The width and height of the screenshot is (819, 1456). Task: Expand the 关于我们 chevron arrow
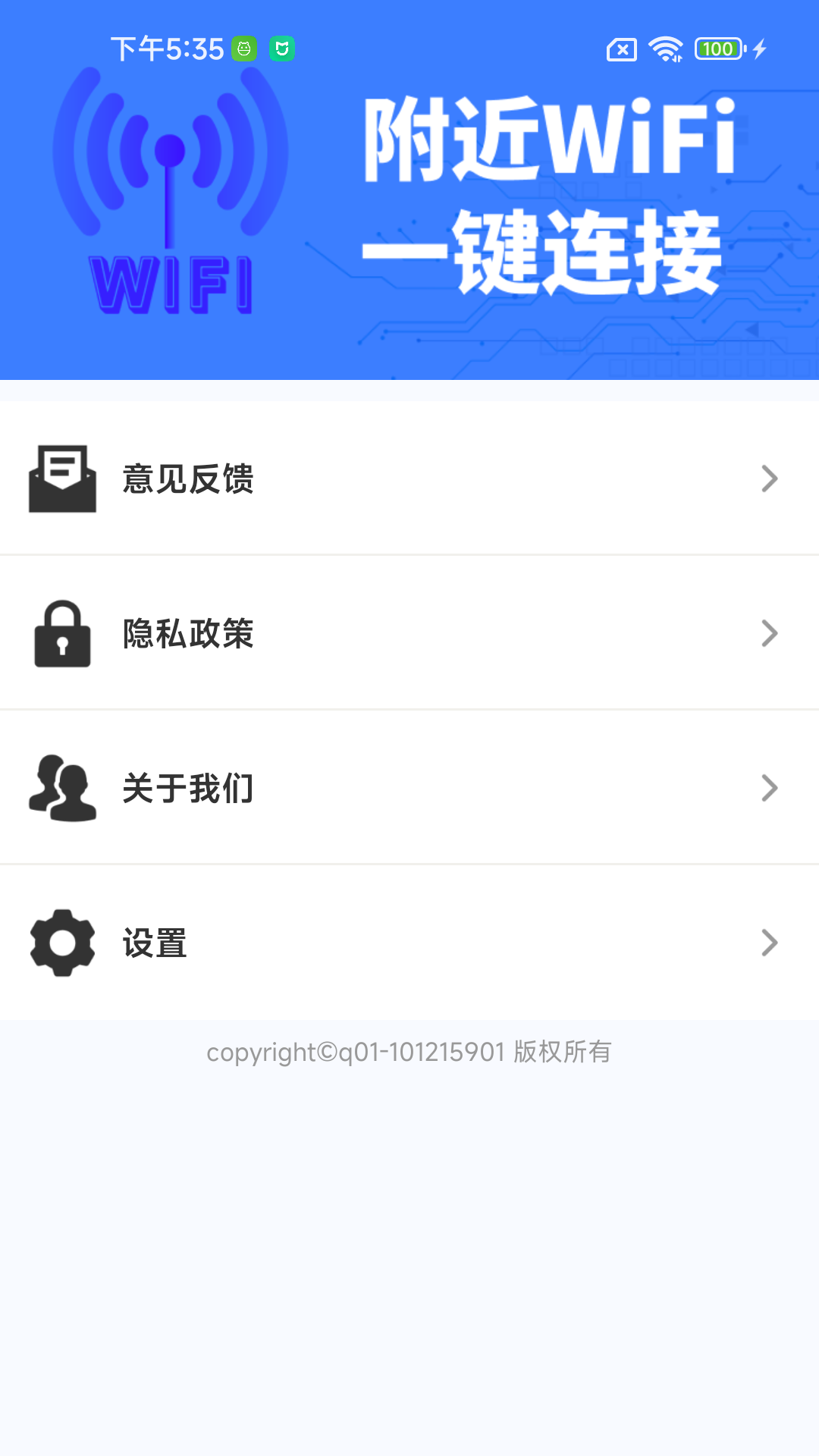click(770, 788)
